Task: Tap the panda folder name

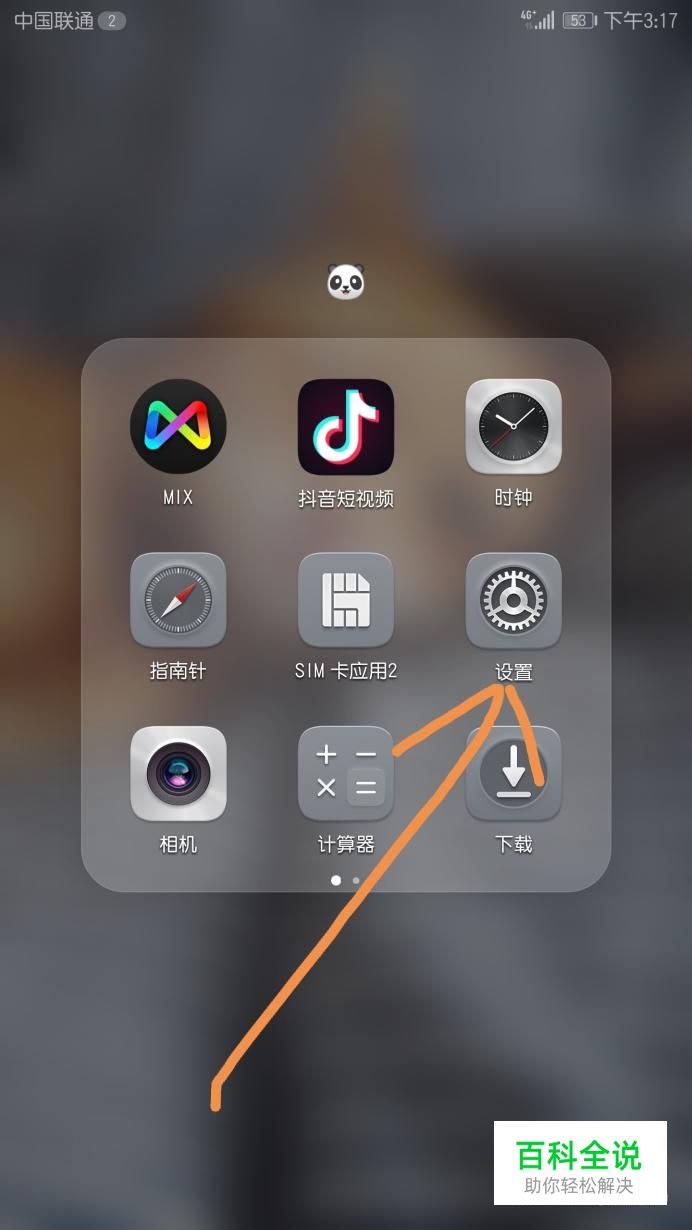Action: pos(346,283)
